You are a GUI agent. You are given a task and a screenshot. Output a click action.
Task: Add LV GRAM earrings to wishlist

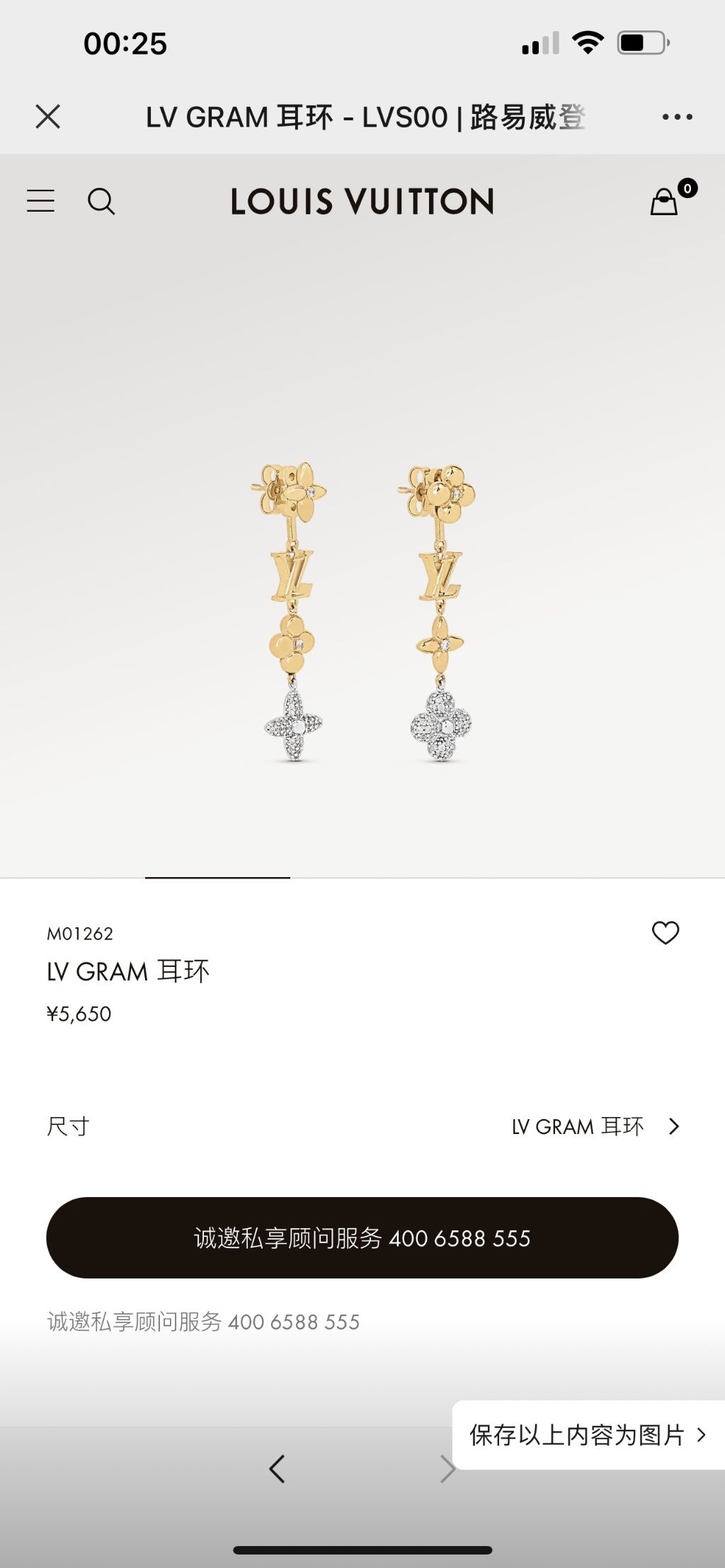[x=665, y=933]
